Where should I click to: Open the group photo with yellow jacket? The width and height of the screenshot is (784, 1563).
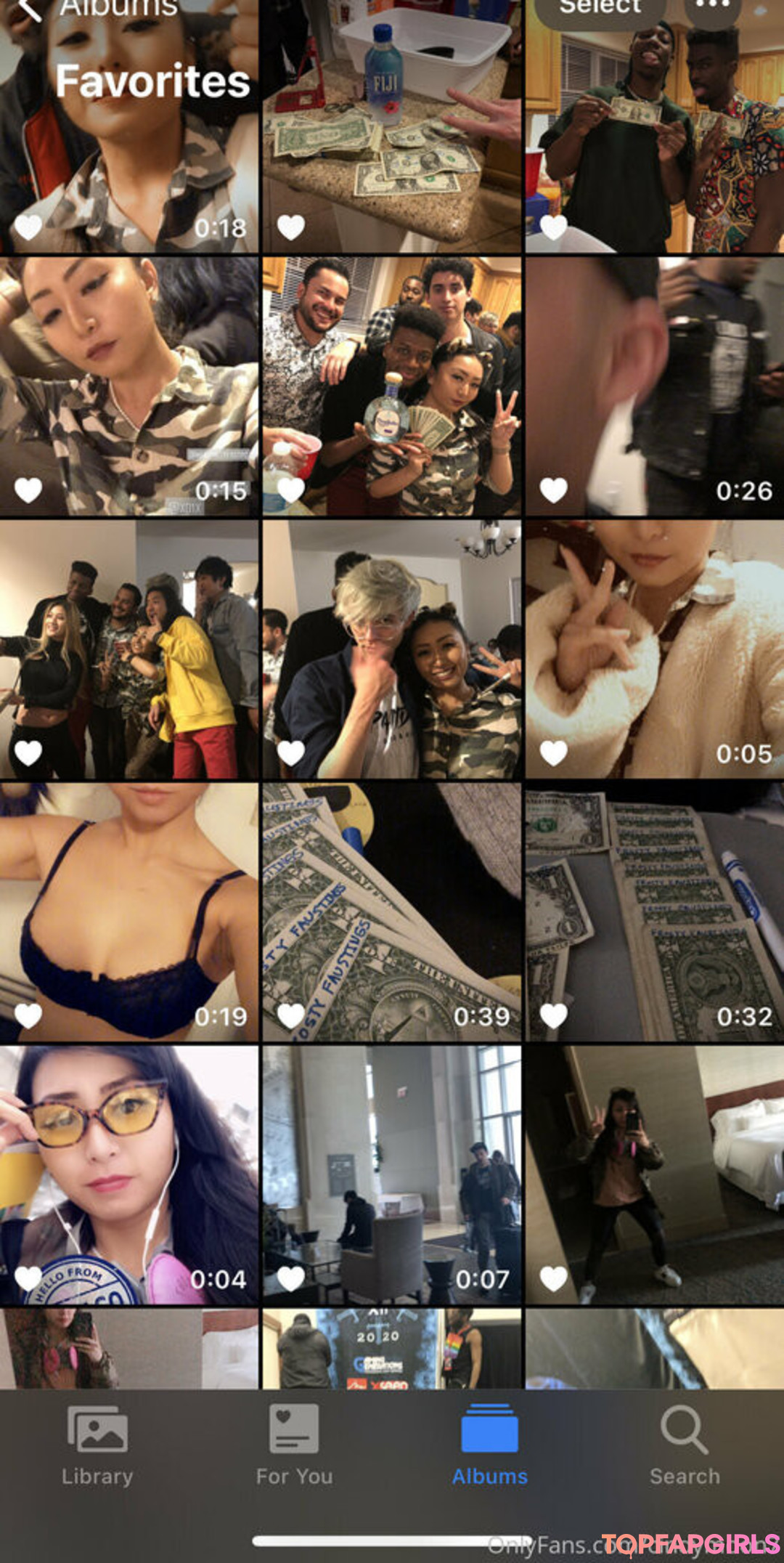(129, 649)
